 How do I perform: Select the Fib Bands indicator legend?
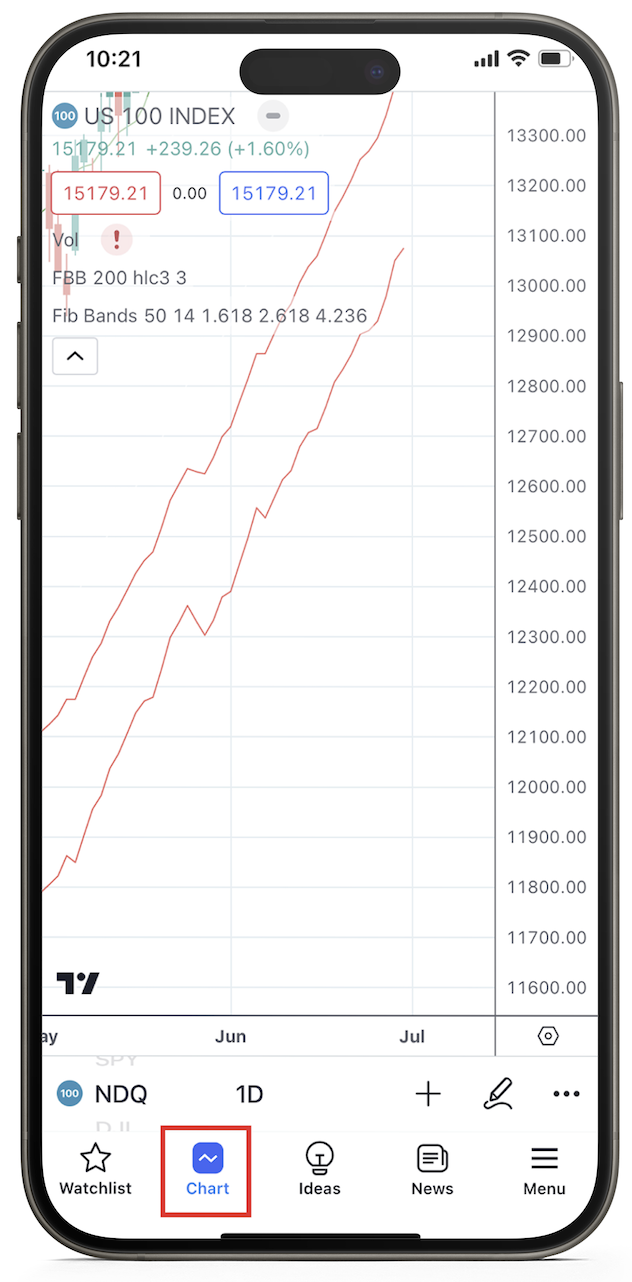[x=209, y=317]
